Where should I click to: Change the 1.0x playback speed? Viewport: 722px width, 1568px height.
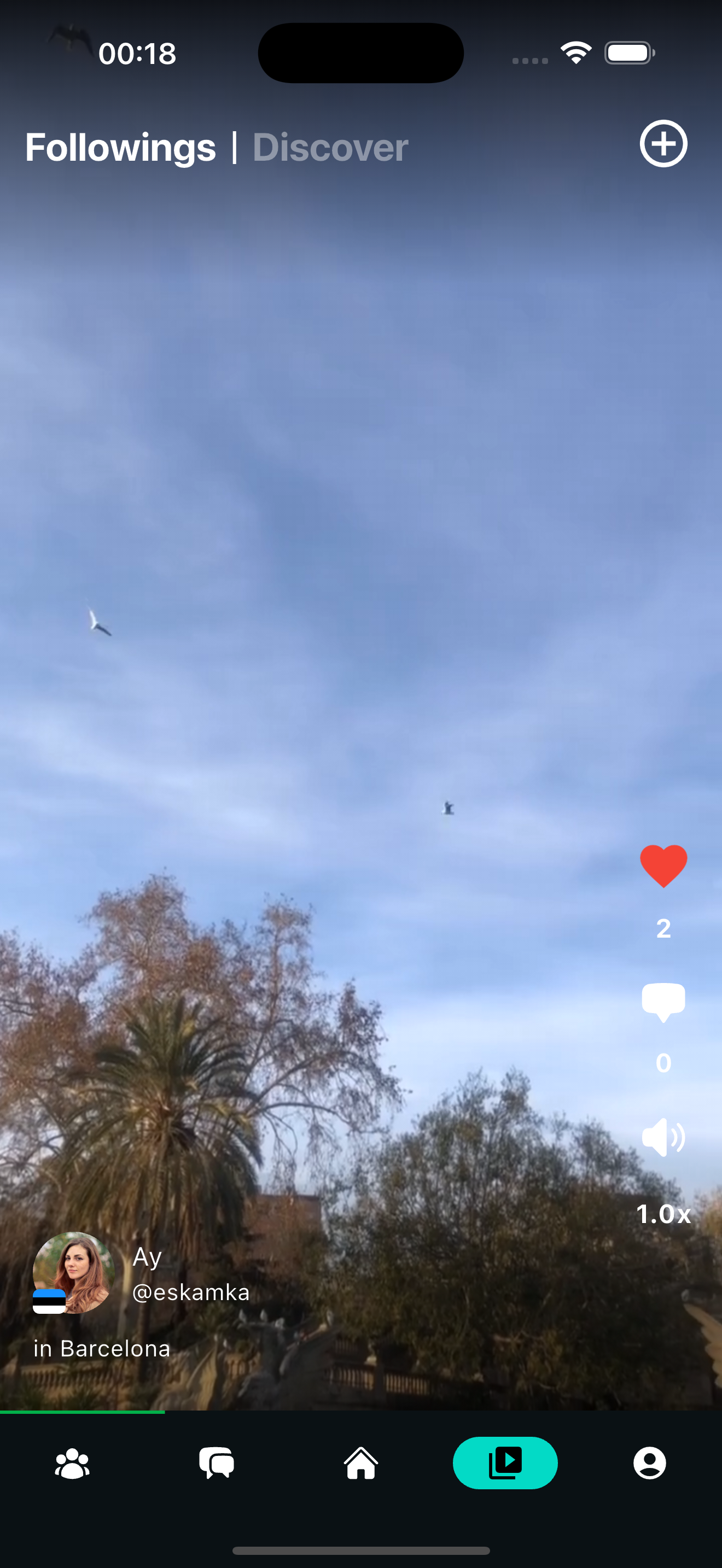pyautogui.click(x=663, y=1214)
